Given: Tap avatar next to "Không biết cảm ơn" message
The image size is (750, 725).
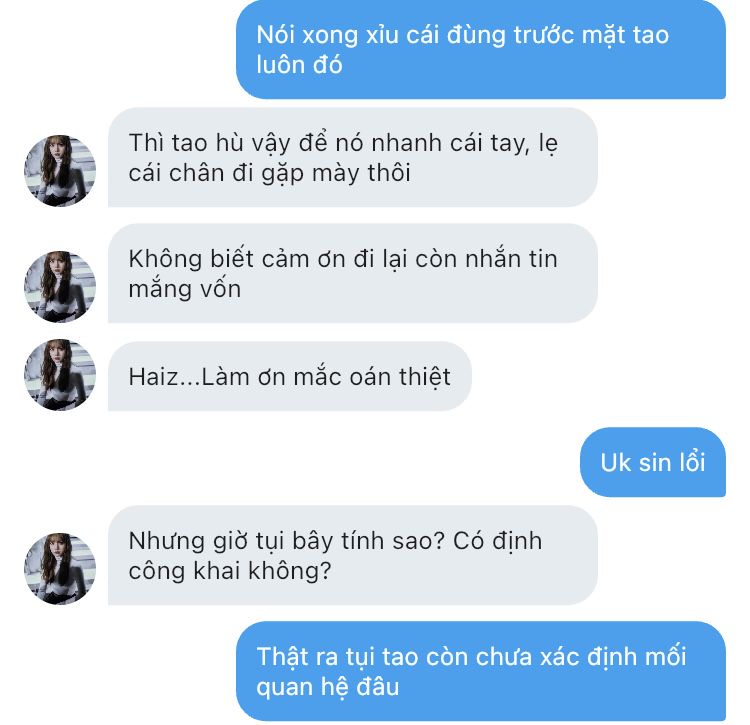Looking at the screenshot, I should pyautogui.click(x=60, y=286).
